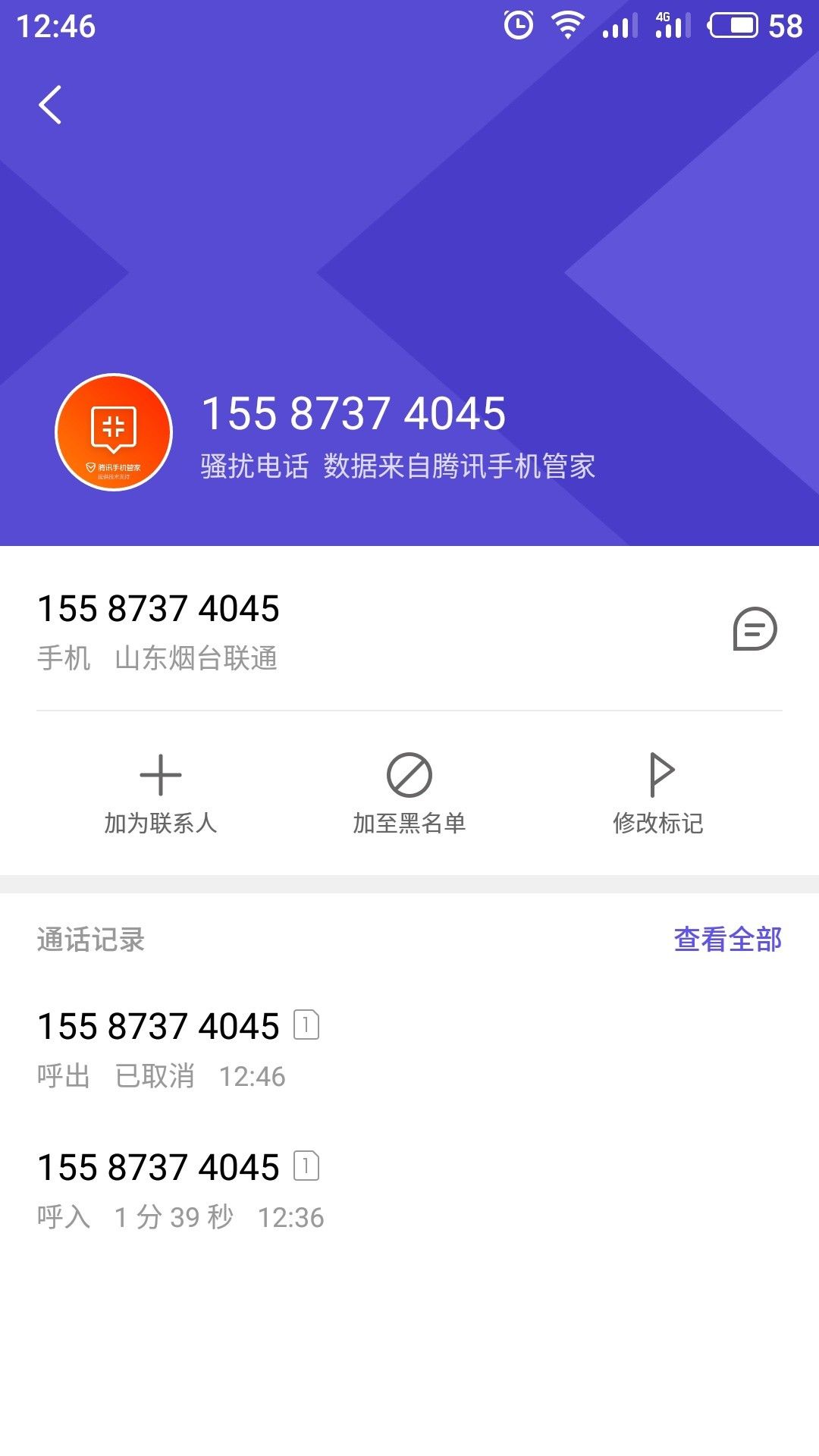This screenshot has height=1456, width=819.
Task: Send a message to 155 8737 4045
Action: coord(755,629)
